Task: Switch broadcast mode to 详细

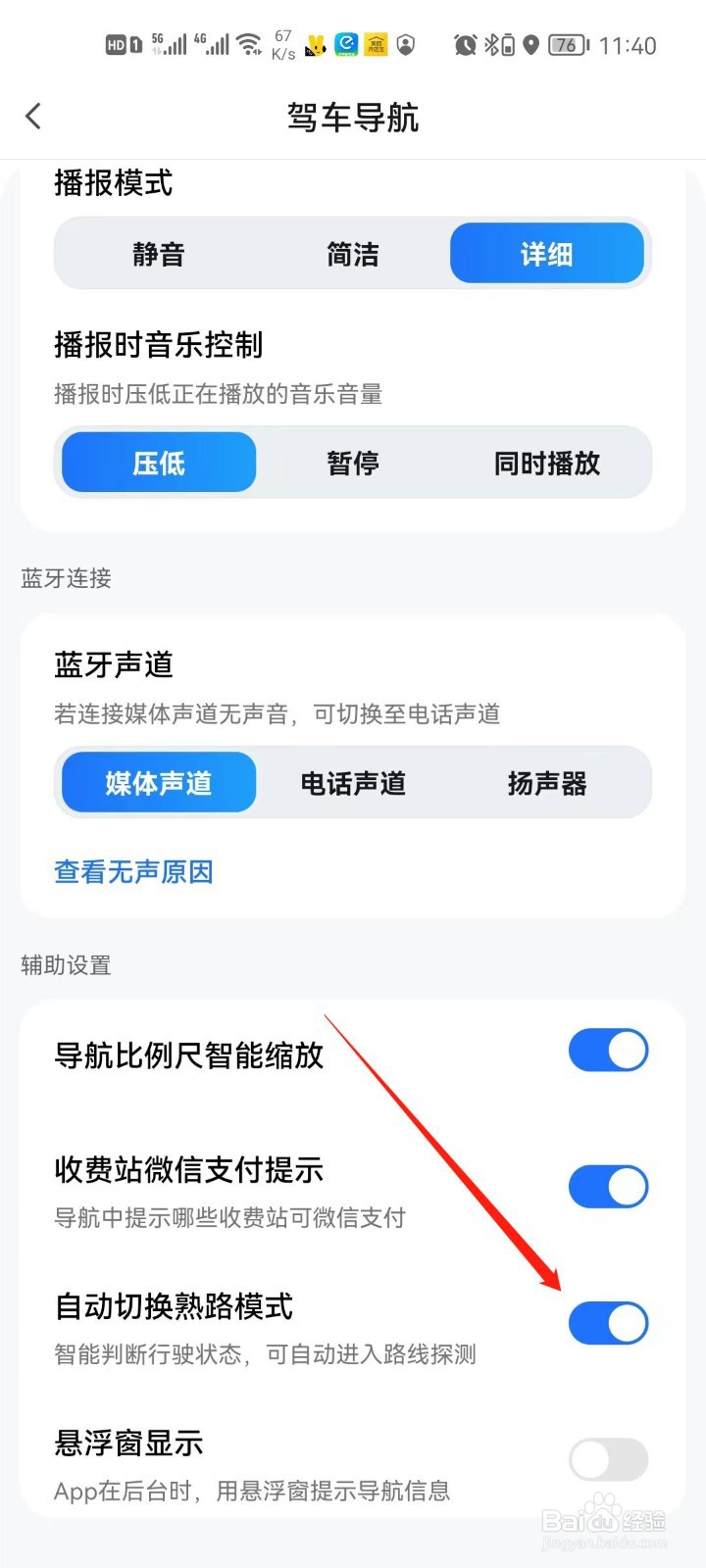Action: pyautogui.click(x=547, y=253)
